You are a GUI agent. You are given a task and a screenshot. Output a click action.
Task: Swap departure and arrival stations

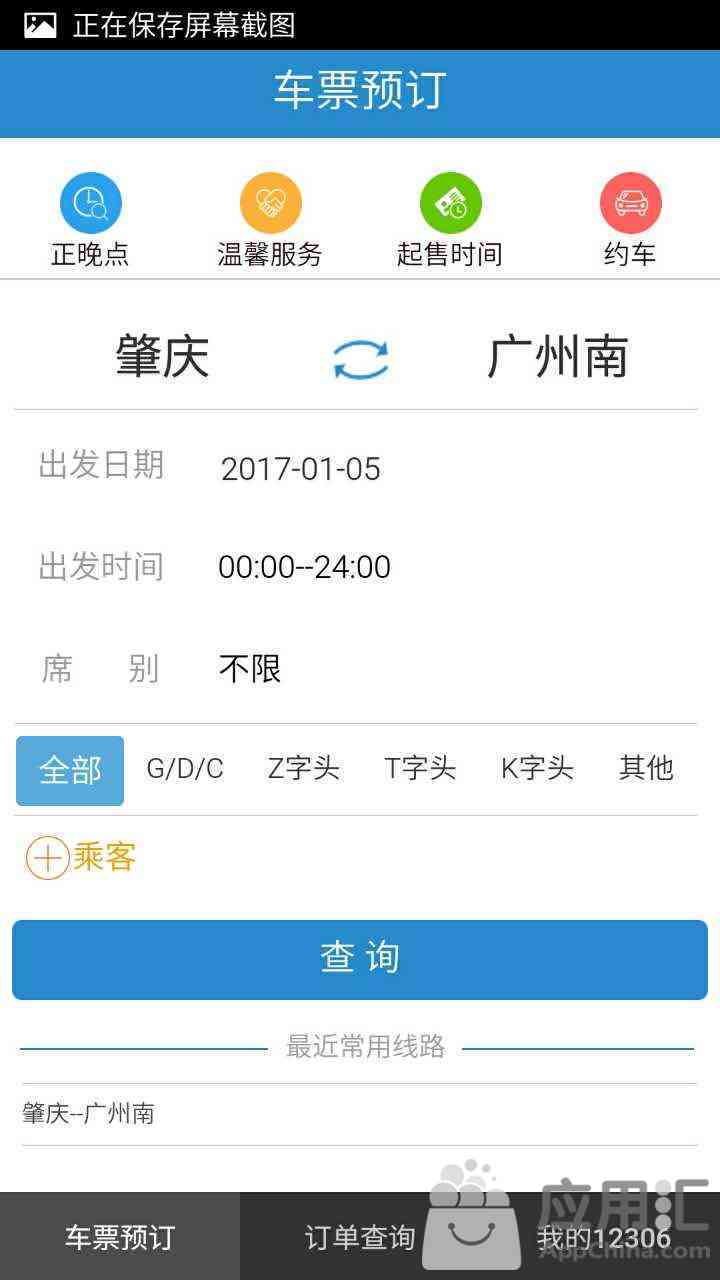(360, 359)
